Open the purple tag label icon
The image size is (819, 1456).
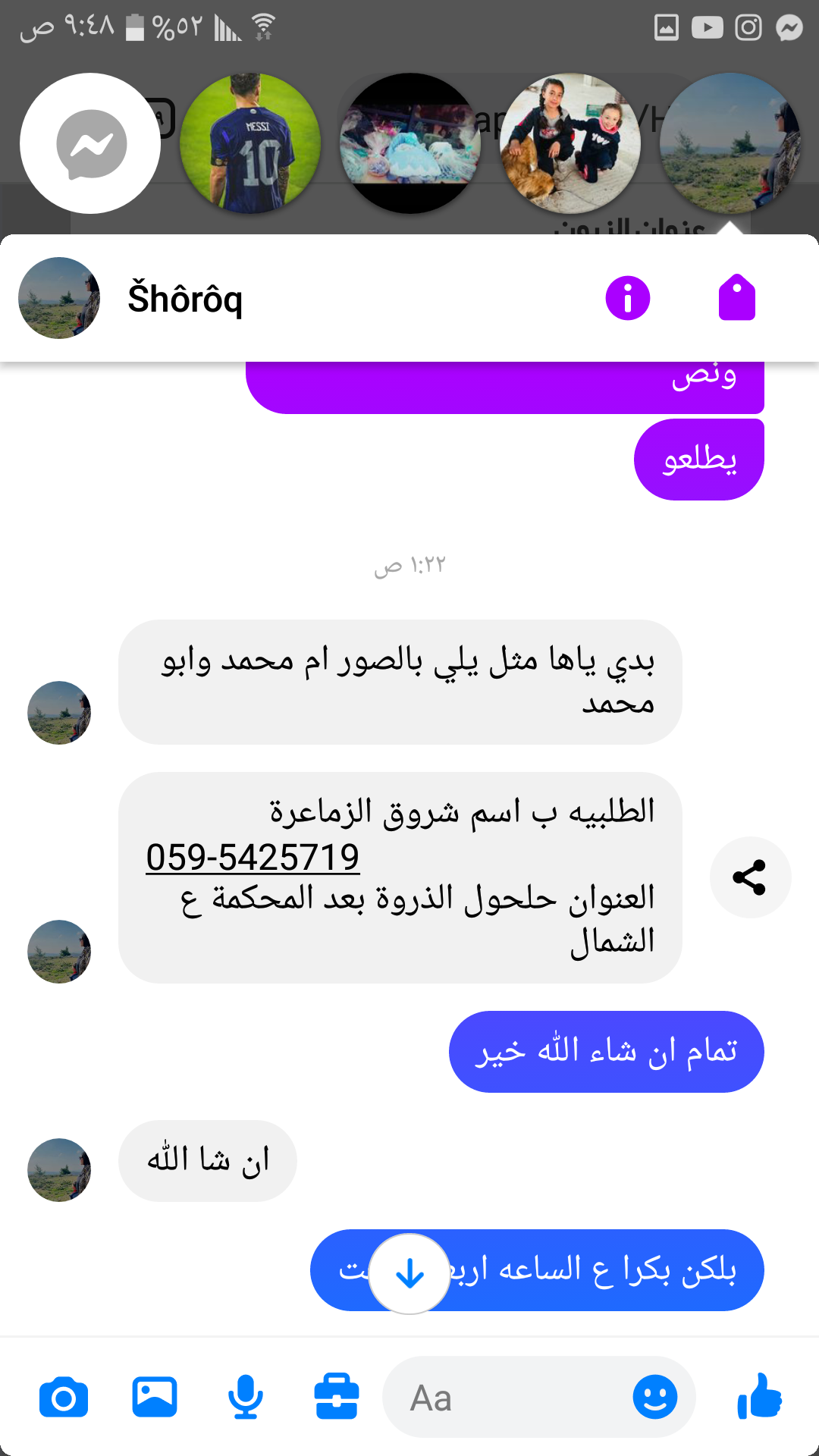pyautogui.click(x=736, y=298)
